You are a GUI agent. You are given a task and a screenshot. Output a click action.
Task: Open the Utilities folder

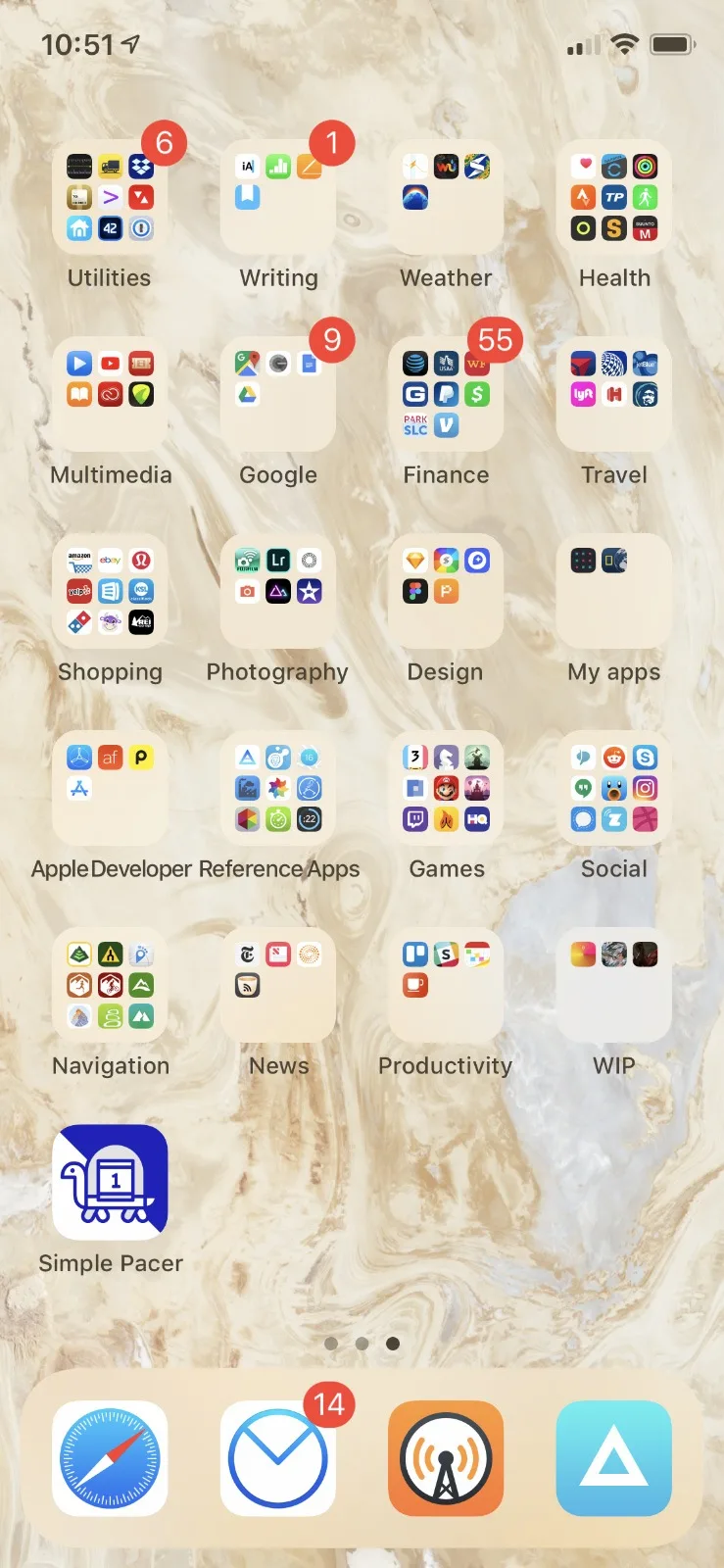click(x=110, y=197)
